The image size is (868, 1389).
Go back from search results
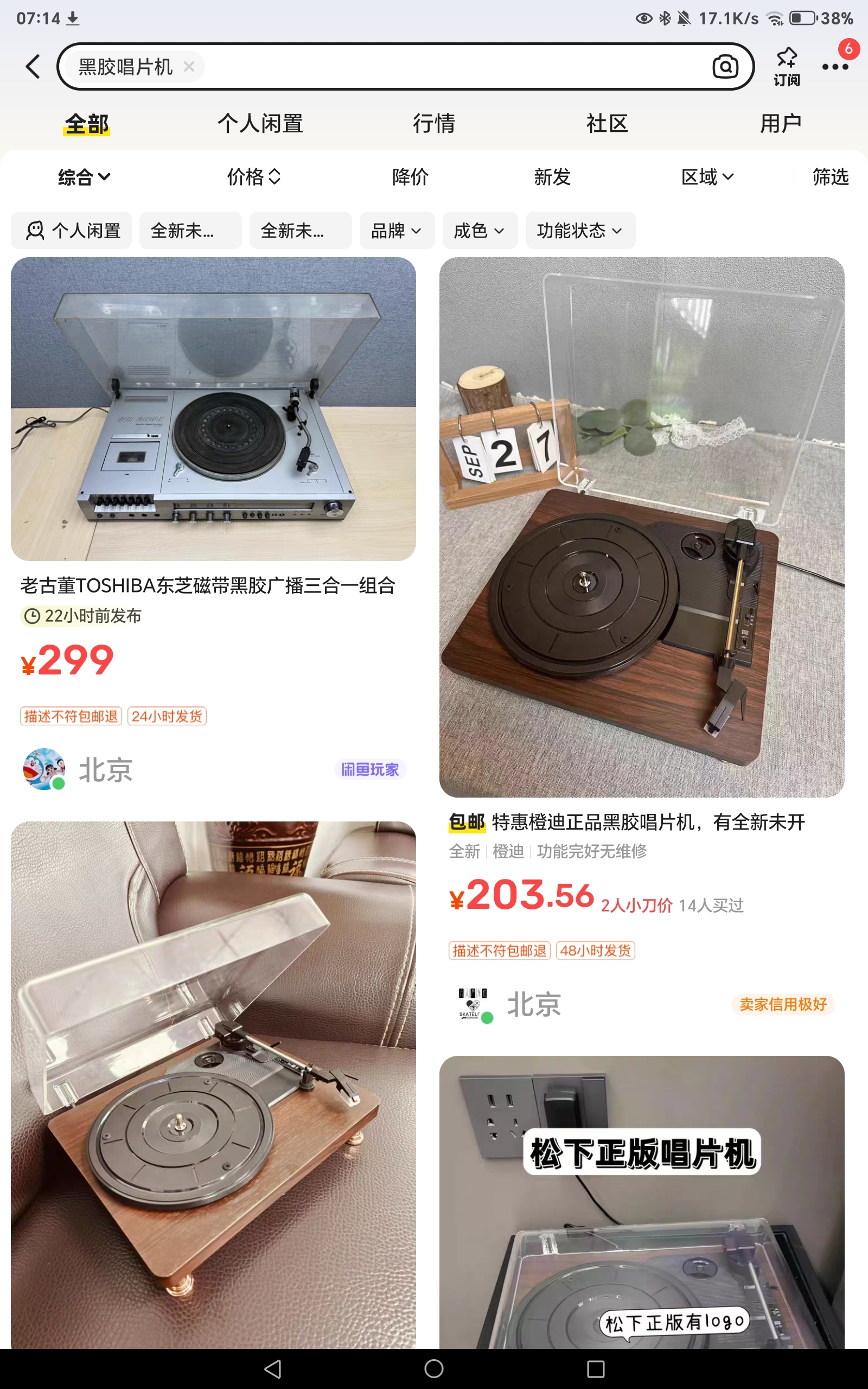[x=33, y=67]
